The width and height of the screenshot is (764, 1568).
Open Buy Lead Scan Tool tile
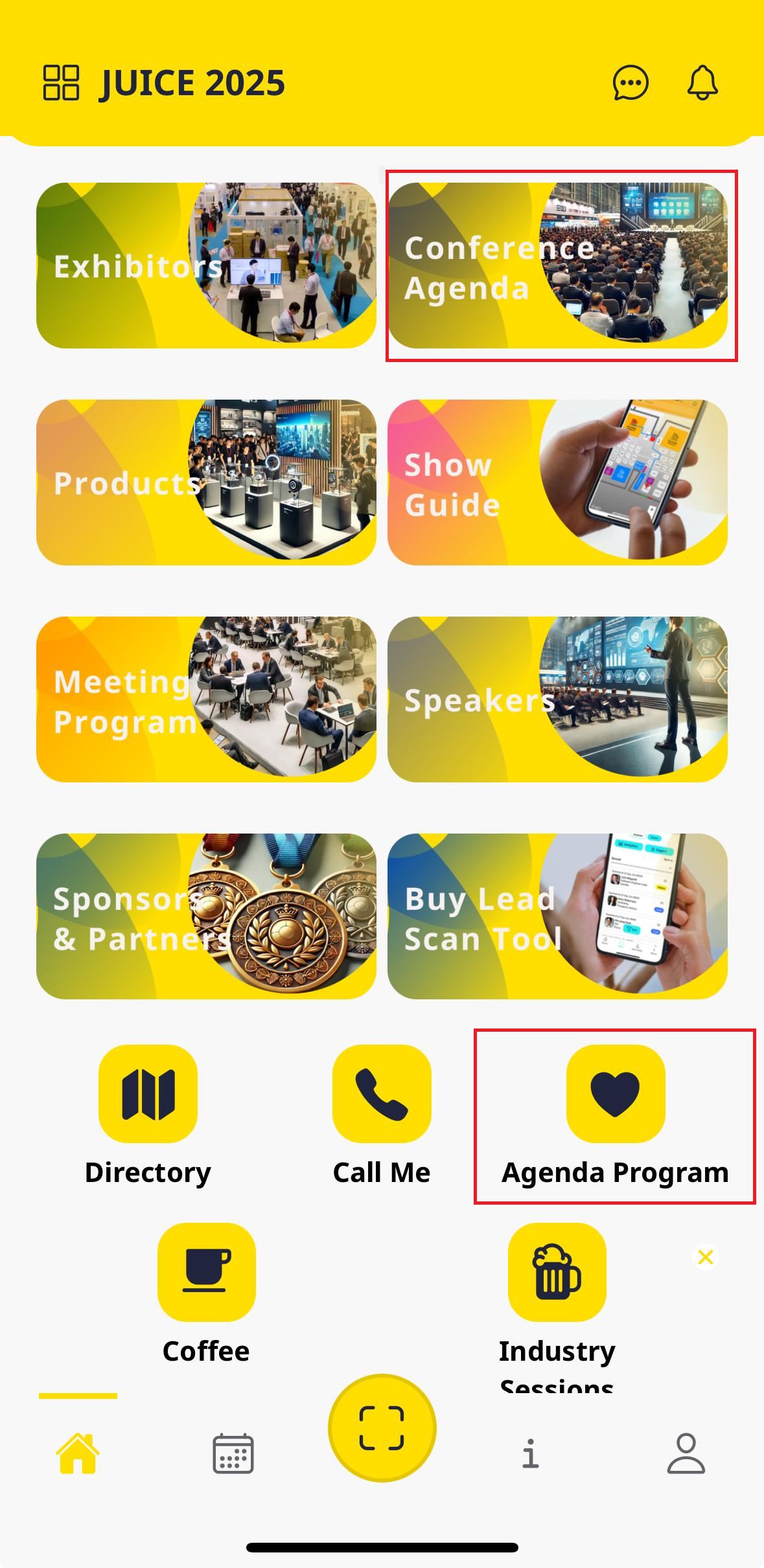(557, 916)
